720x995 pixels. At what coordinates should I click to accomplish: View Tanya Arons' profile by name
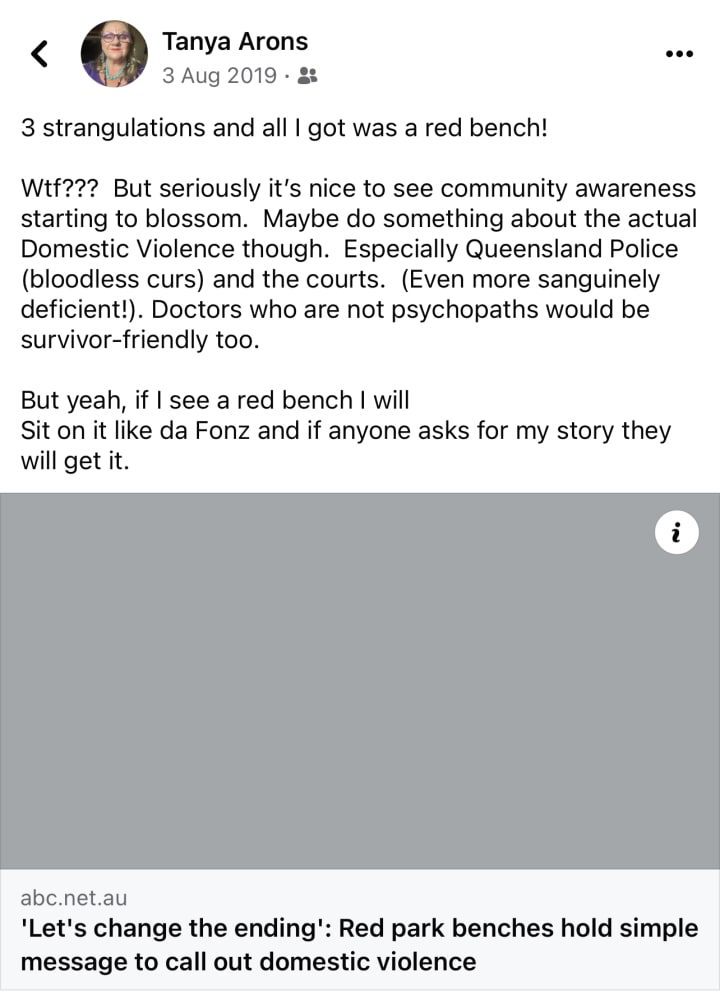[235, 41]
